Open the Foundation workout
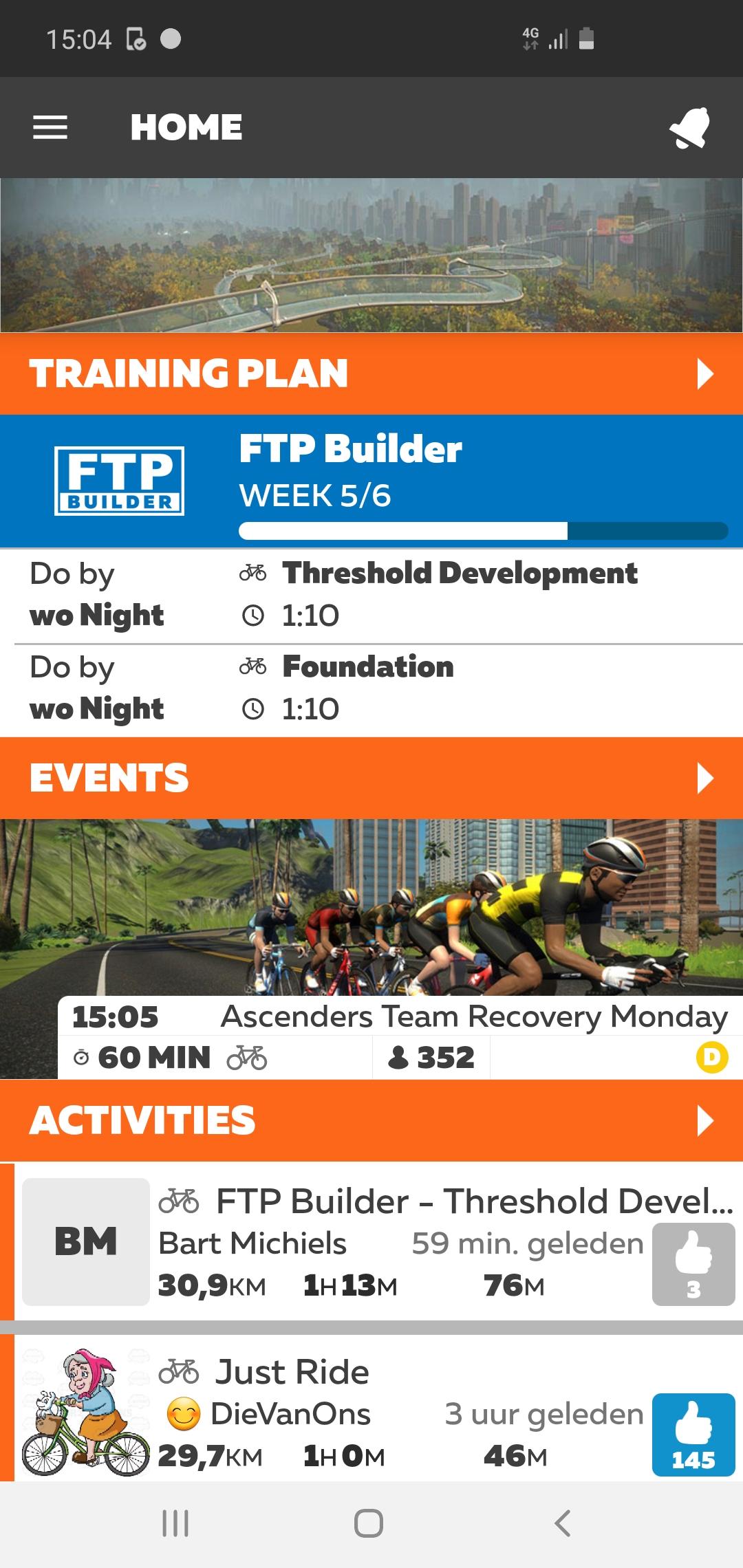 (368, 688)
